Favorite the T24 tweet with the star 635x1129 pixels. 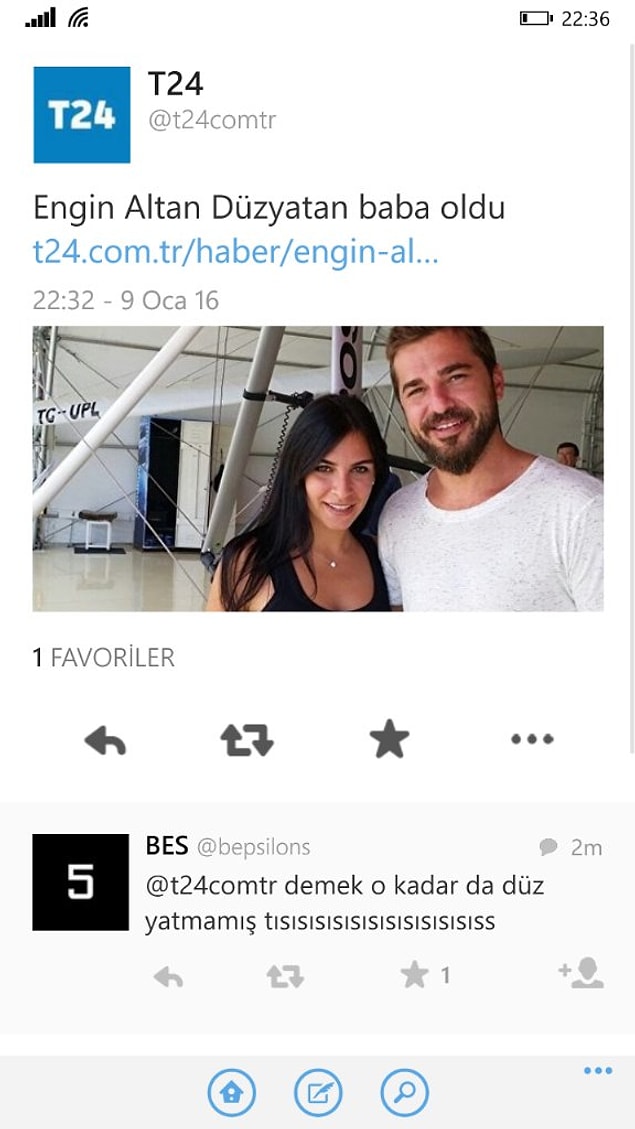click(389, 741)
